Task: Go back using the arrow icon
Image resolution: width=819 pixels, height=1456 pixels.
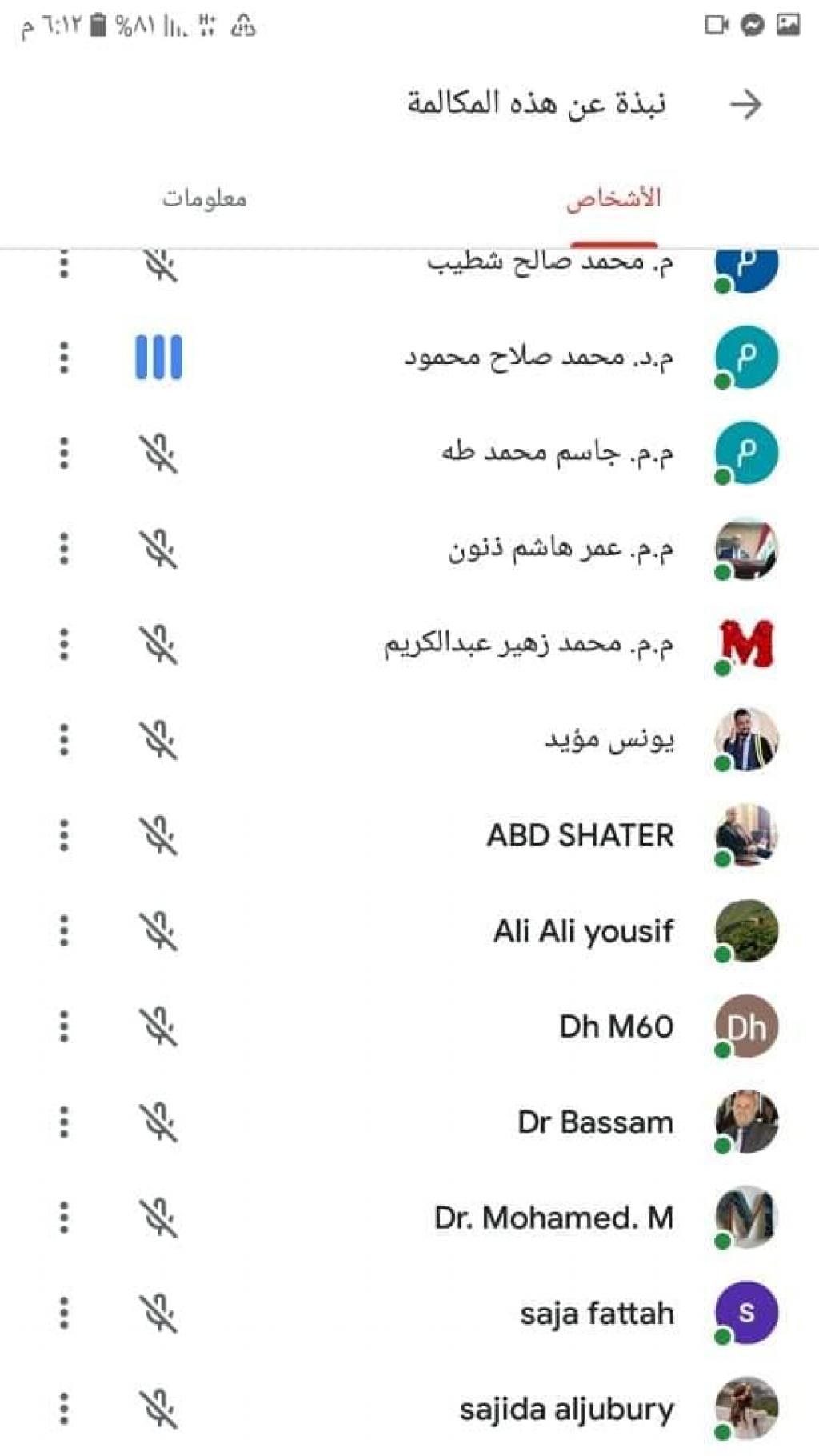Action: (745, 105)
